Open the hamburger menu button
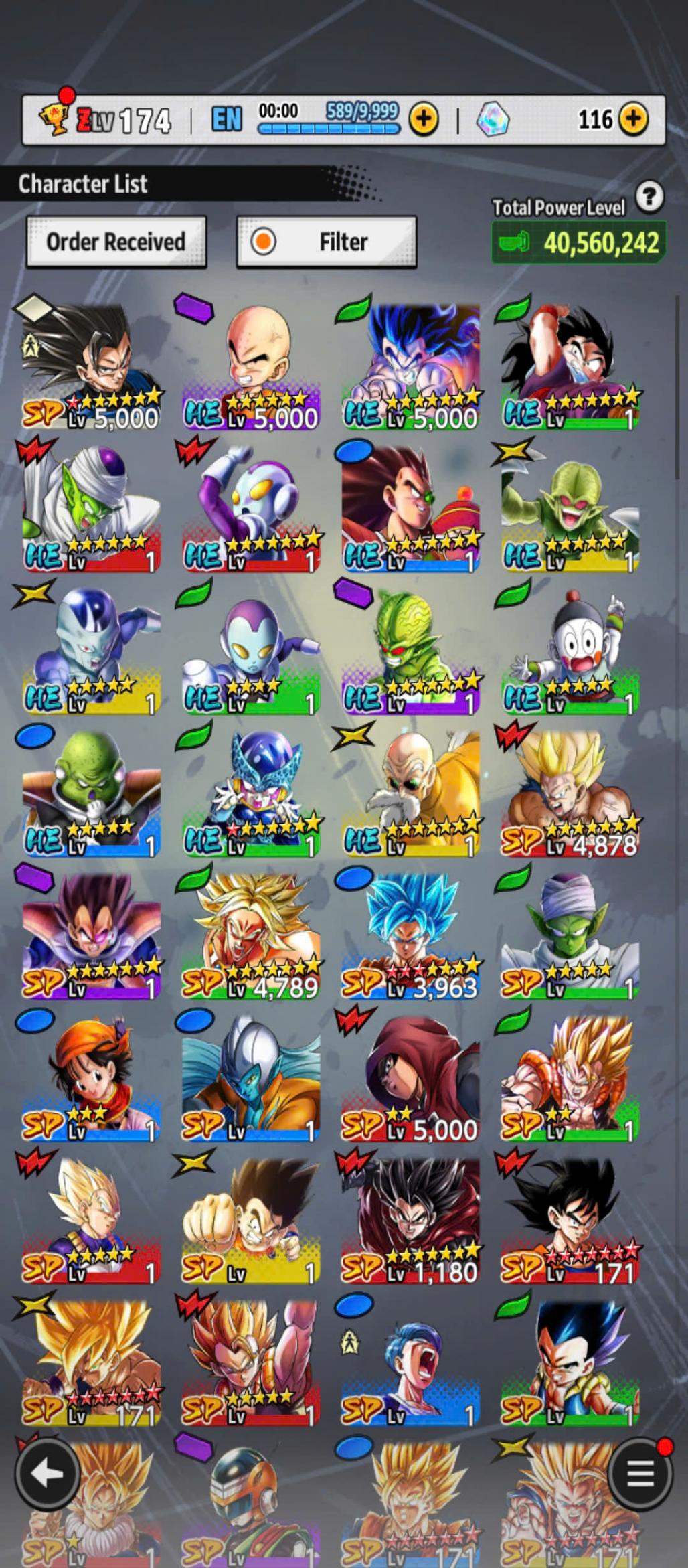The height and width of the screenshot is (1568, 688). tap(640, 1474)
